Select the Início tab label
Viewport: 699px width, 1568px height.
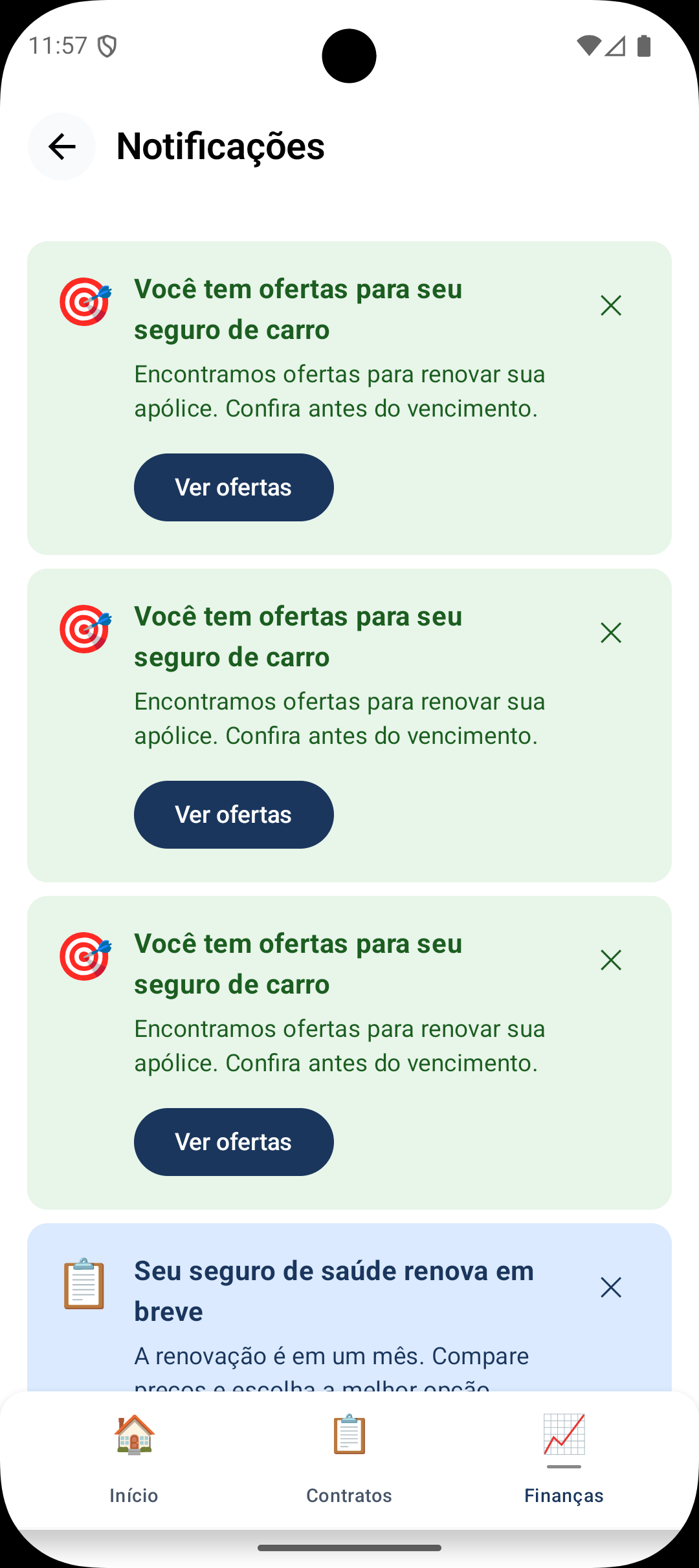[x=134, y=1496]
